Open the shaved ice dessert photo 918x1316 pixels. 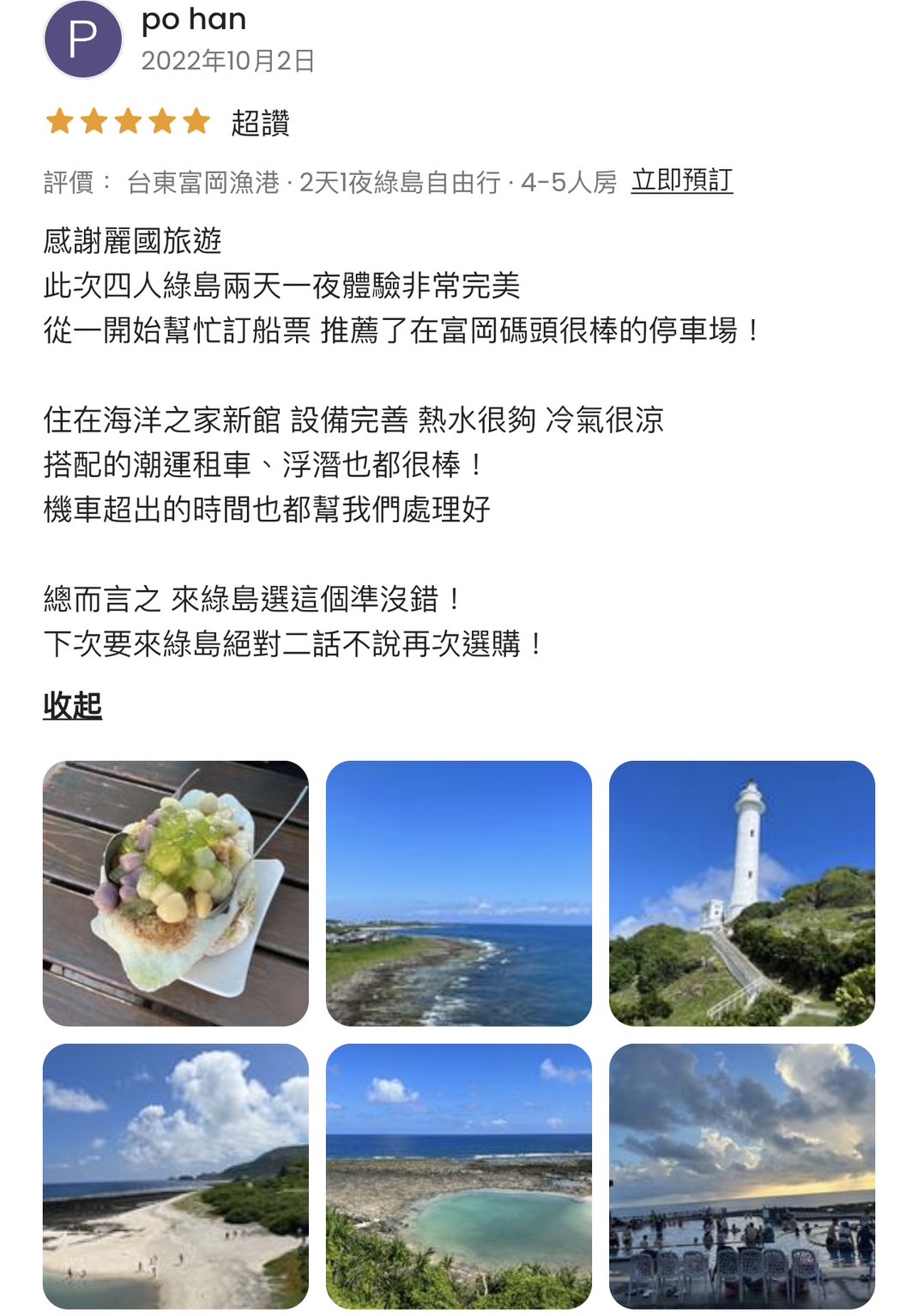pos(176,893)
